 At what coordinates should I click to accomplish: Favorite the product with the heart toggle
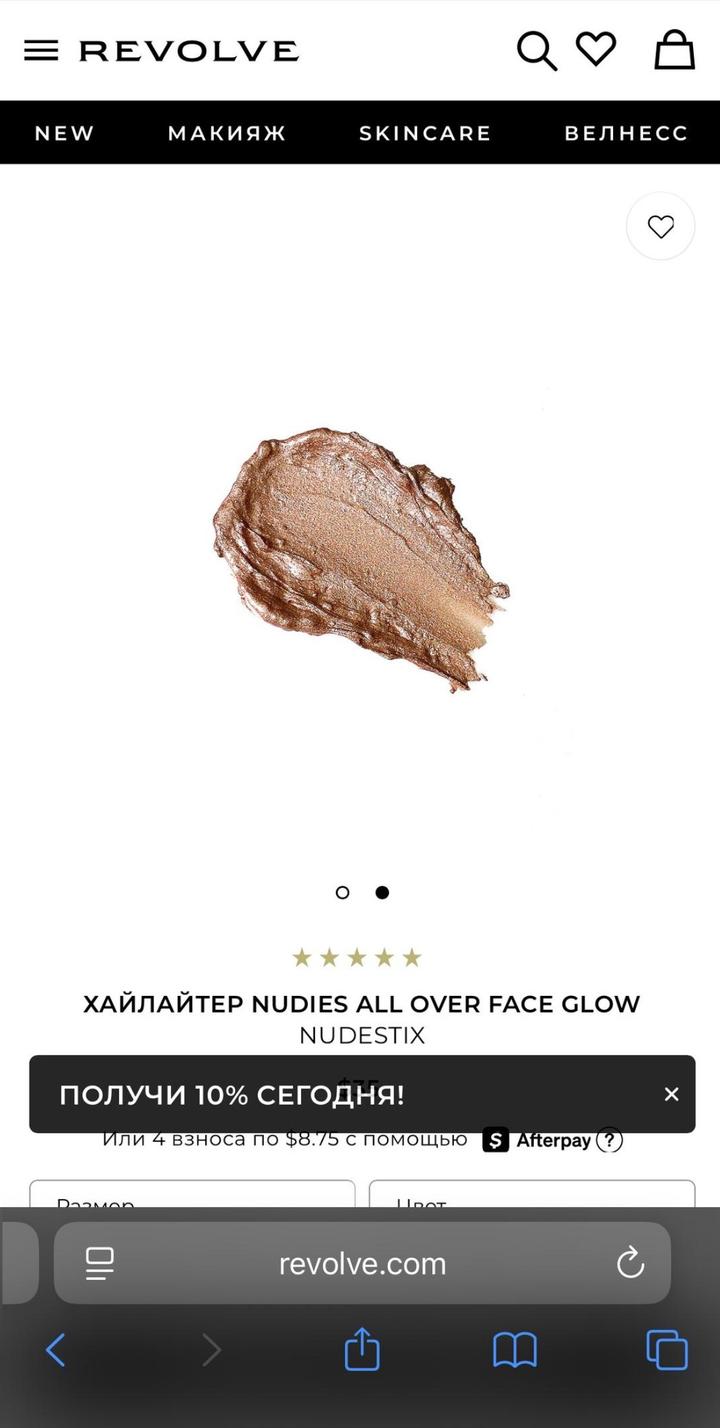click(x=660, y=226)
